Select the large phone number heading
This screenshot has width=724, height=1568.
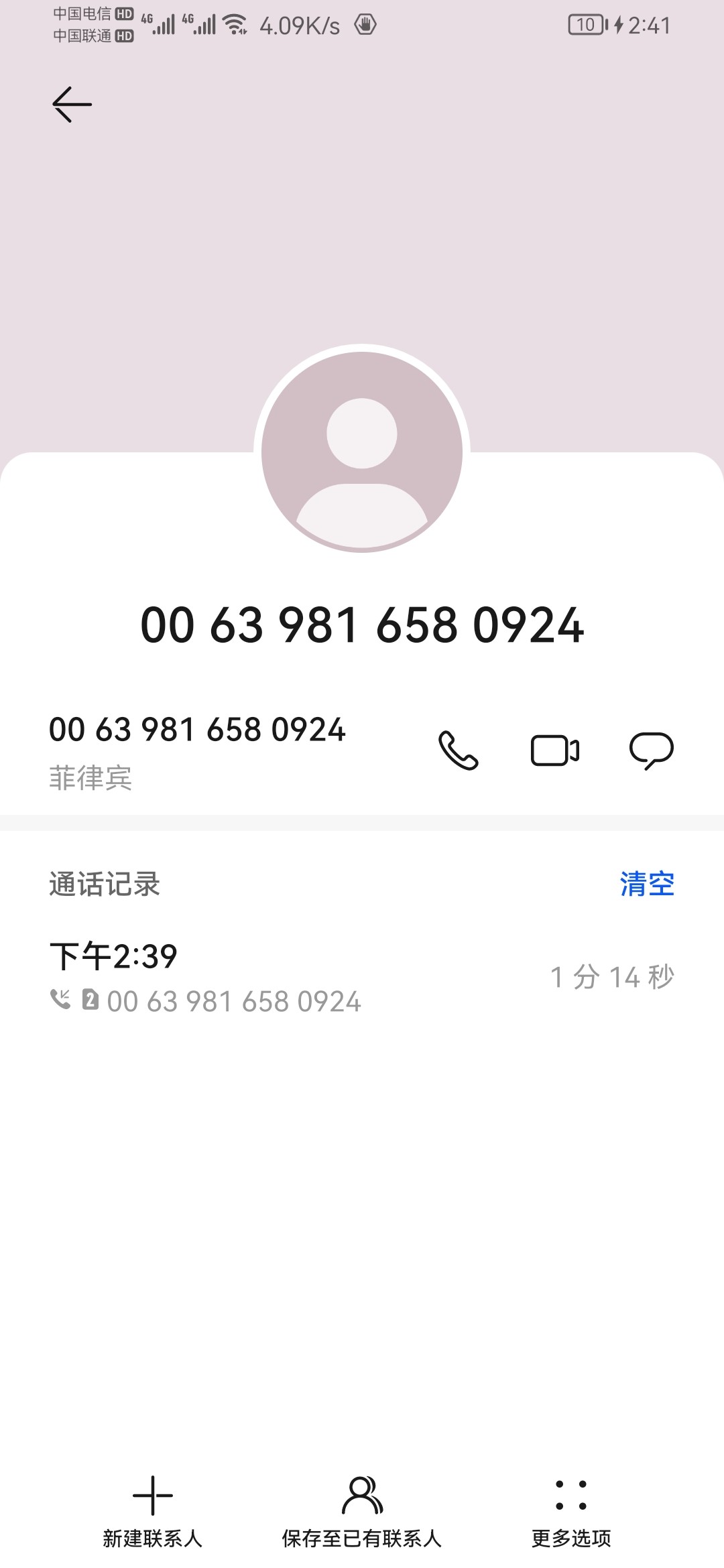click(x=361, y=627)
